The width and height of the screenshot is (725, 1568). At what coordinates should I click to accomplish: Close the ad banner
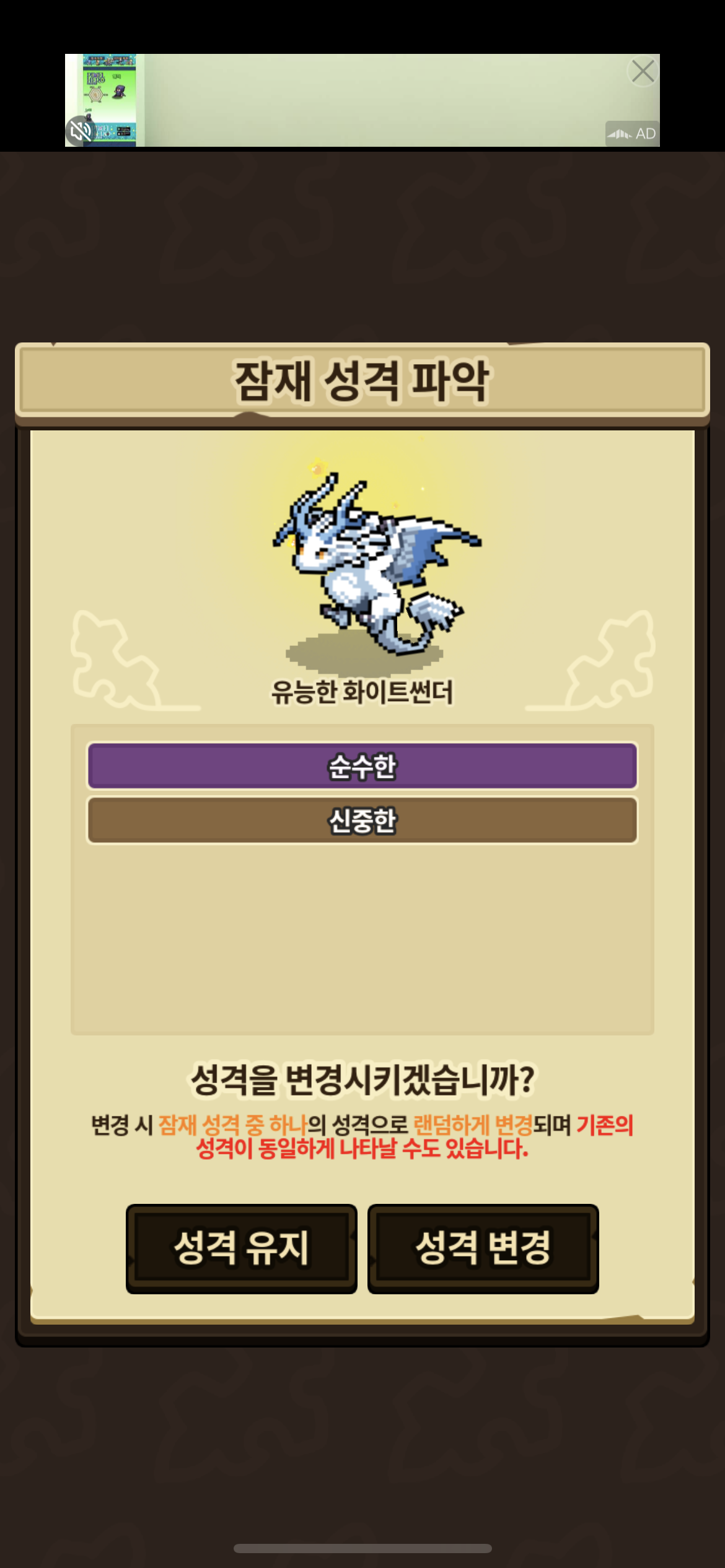(643, 72)
